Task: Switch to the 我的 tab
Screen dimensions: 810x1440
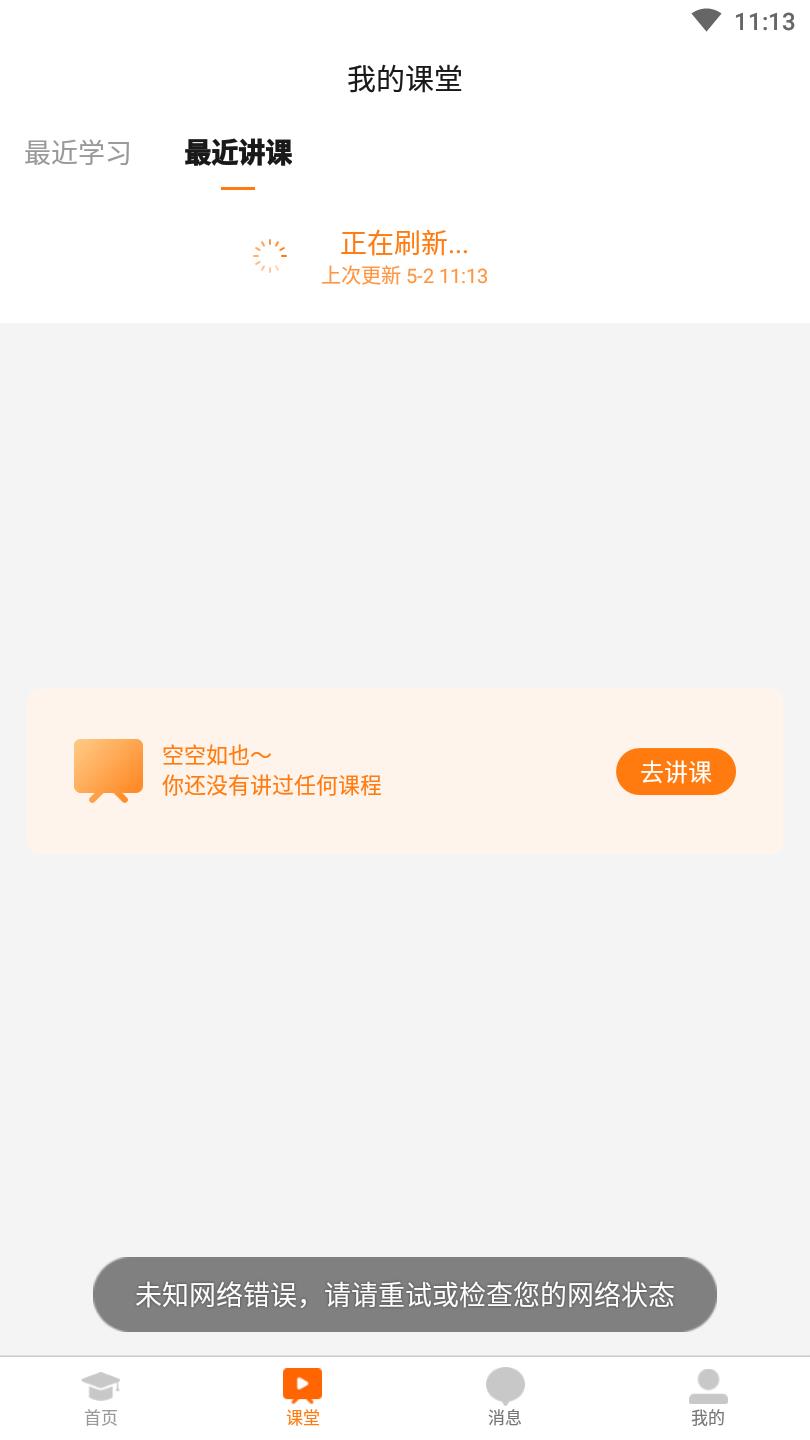Action: click(x=708, y=1398)
